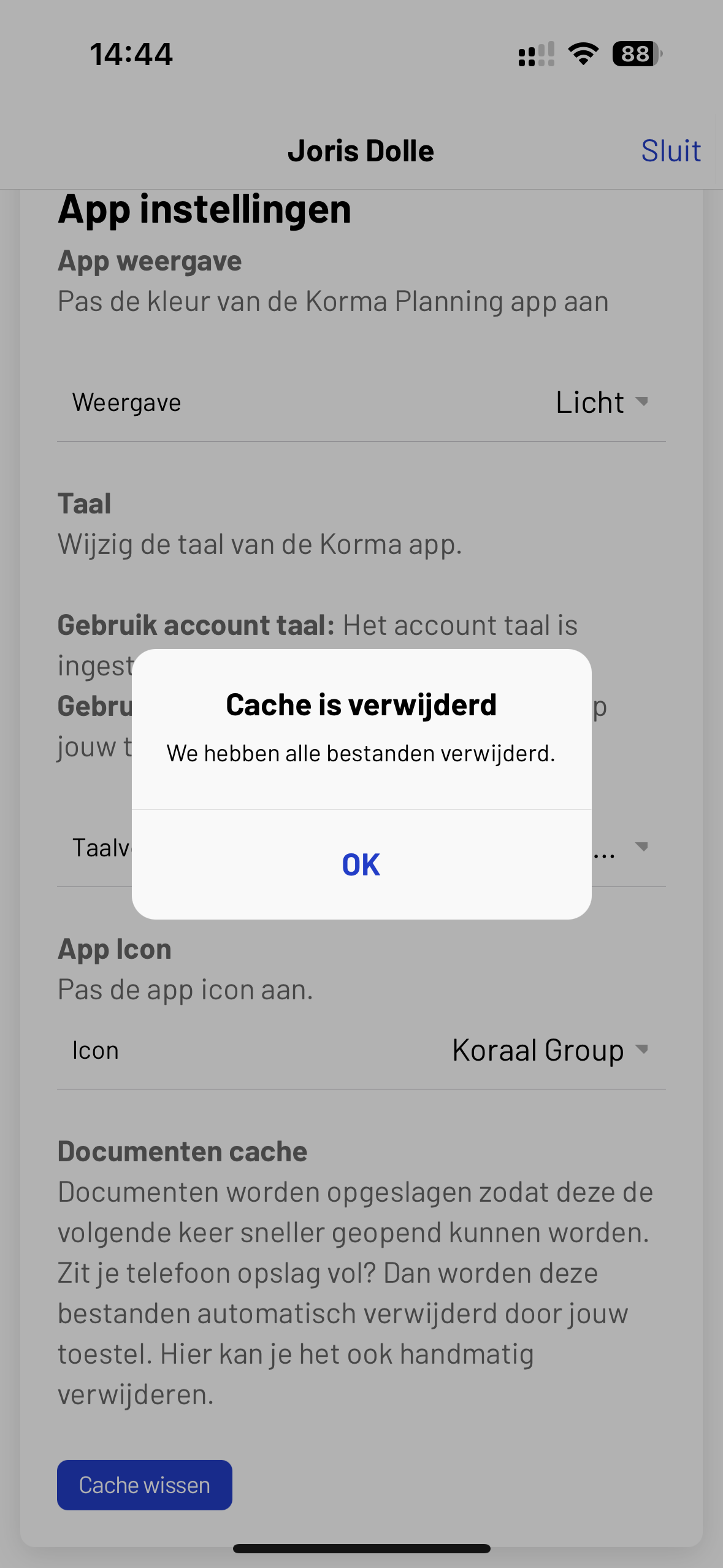This screenshot has width=723, height=1568.
Task: Open the Weergave dropdown showing Licht
Action: [601, 402]
